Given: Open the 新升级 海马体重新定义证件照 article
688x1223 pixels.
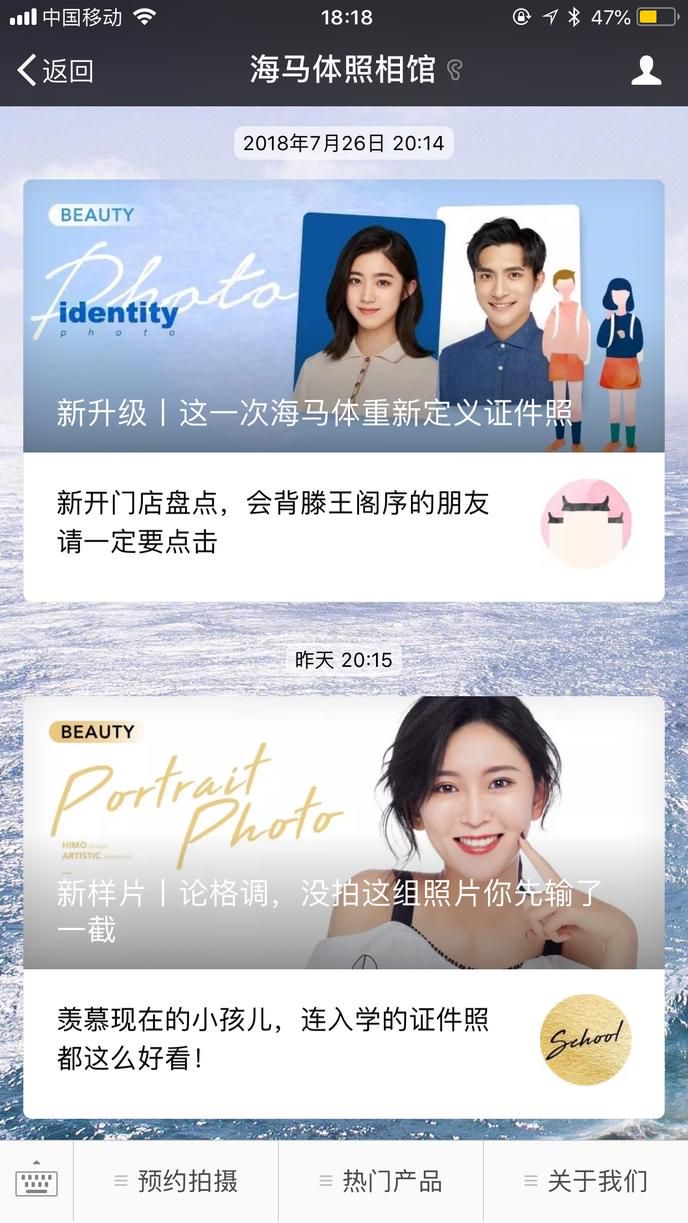Looking at the screenshot, I should tap(343, 316).
